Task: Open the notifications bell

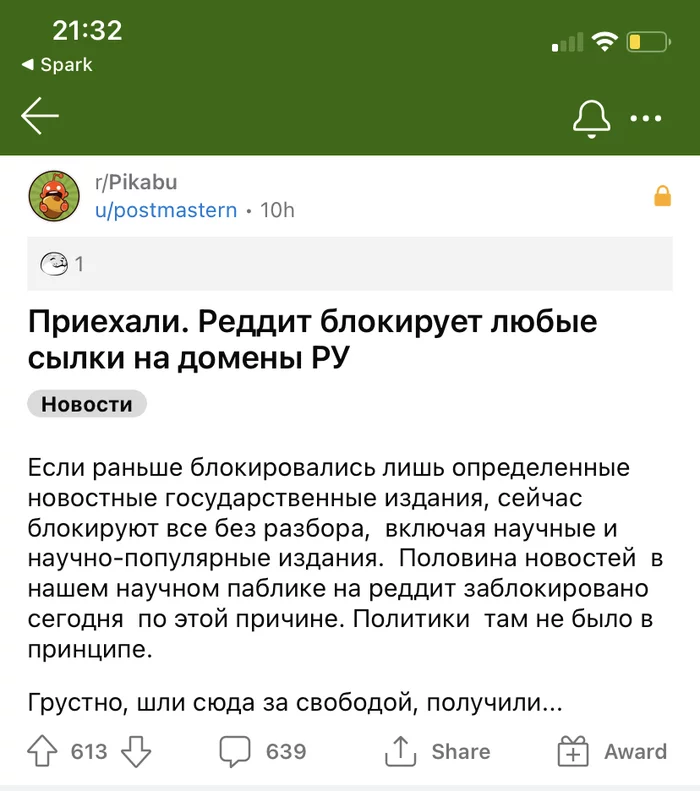Action: click(592, 119)
